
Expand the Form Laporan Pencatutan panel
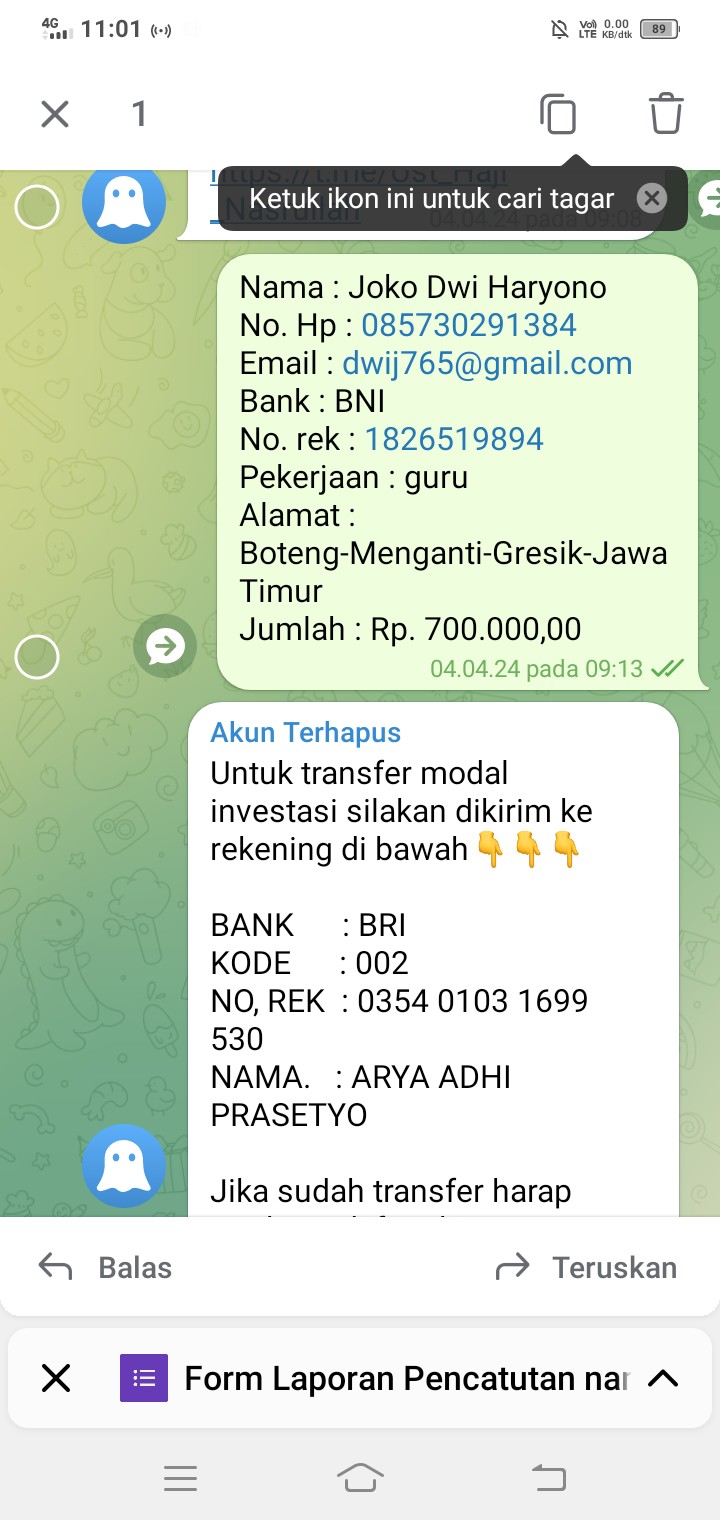663,1379
